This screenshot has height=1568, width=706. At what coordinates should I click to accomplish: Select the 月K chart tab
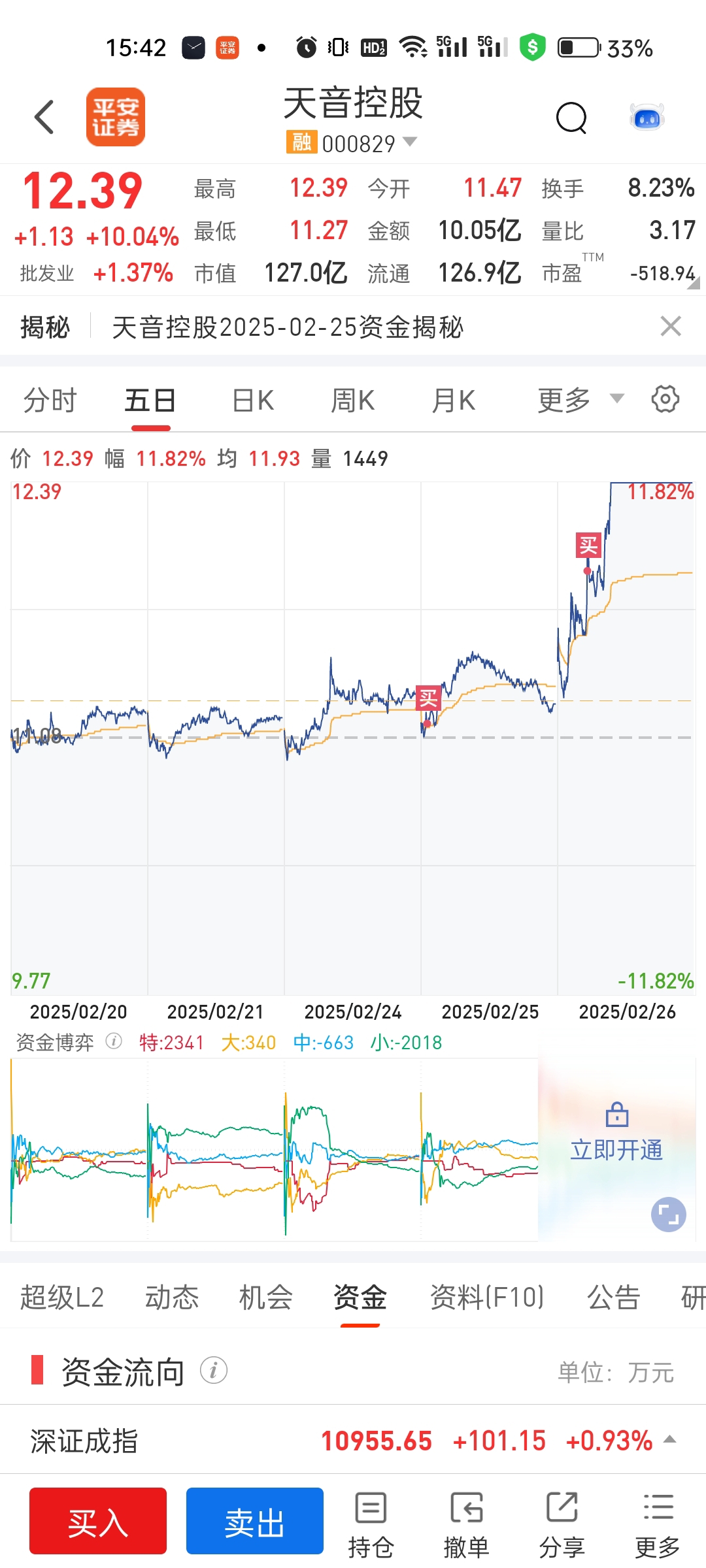454,400
